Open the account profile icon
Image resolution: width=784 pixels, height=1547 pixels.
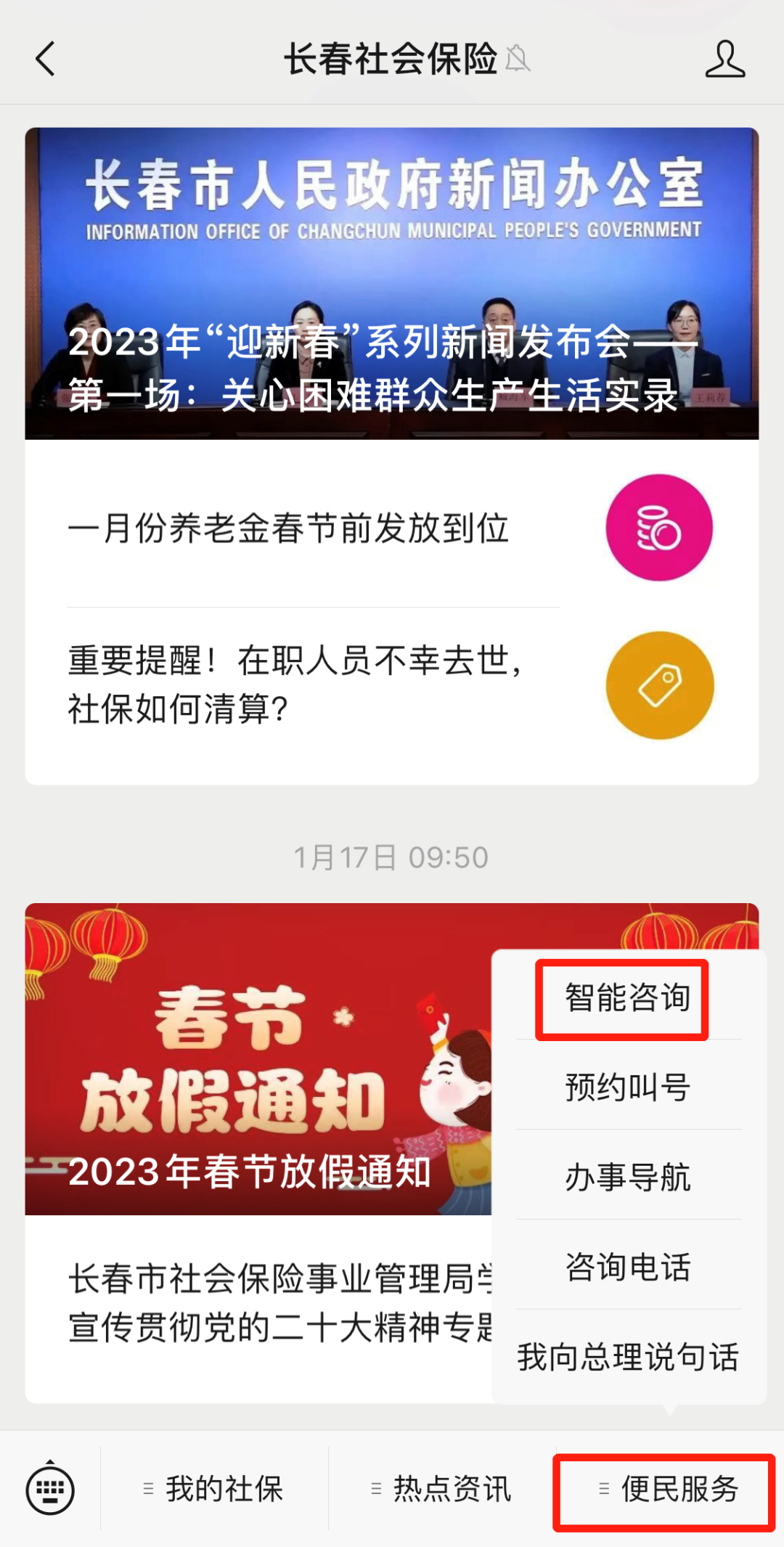724,59
